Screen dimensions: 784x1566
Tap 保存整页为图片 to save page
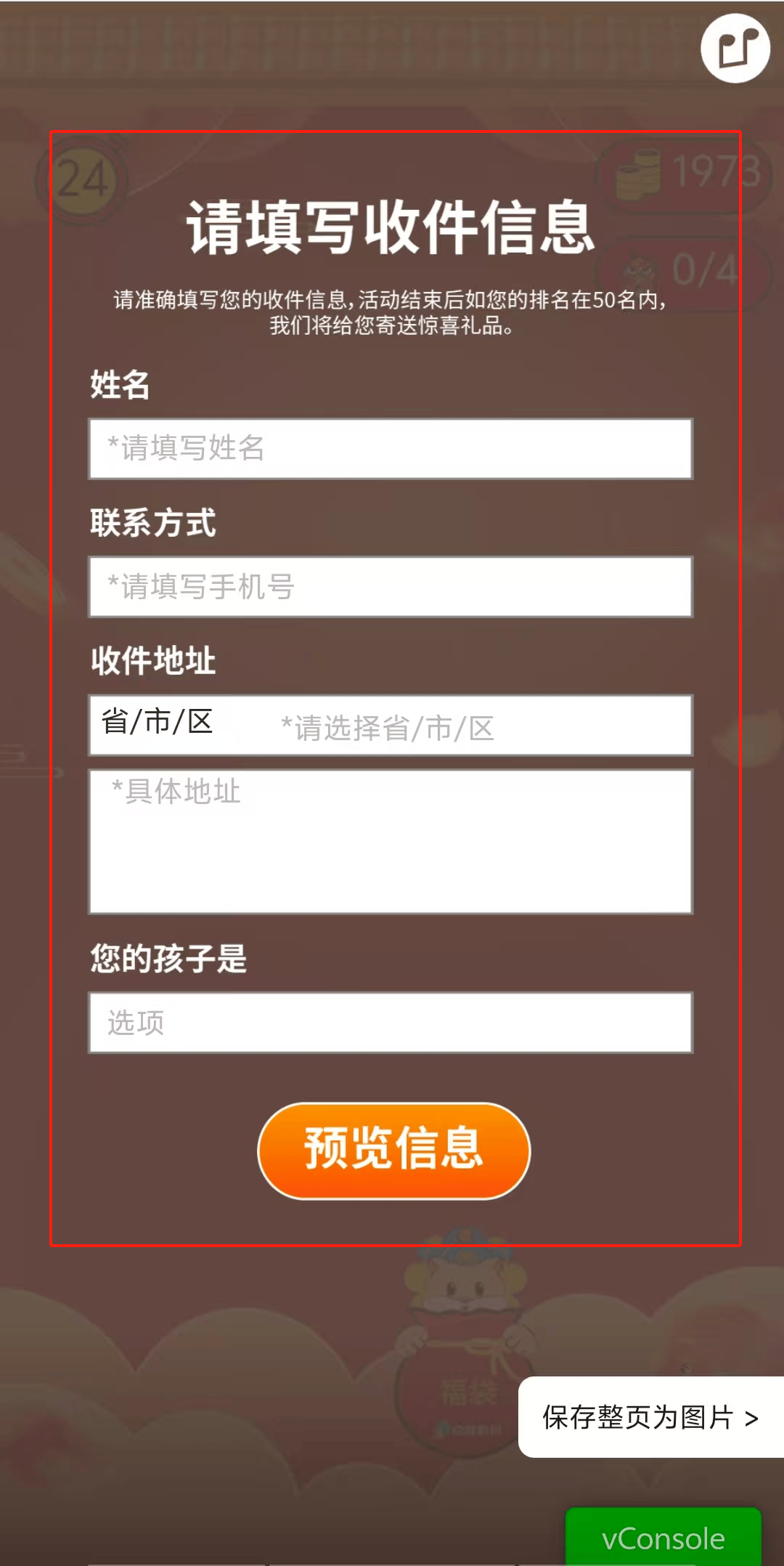pos(650,1417)
